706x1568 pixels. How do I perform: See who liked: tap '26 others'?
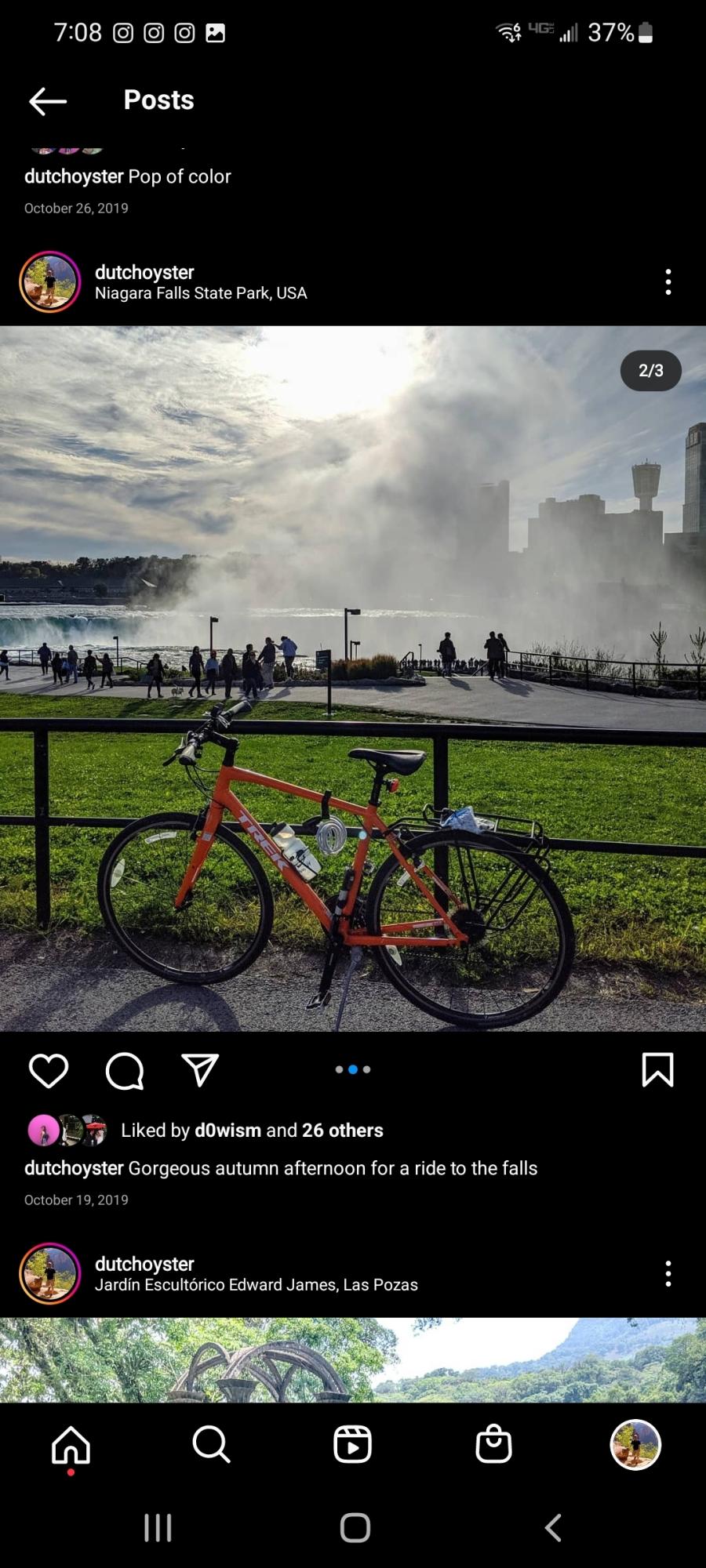point(343,1130)
